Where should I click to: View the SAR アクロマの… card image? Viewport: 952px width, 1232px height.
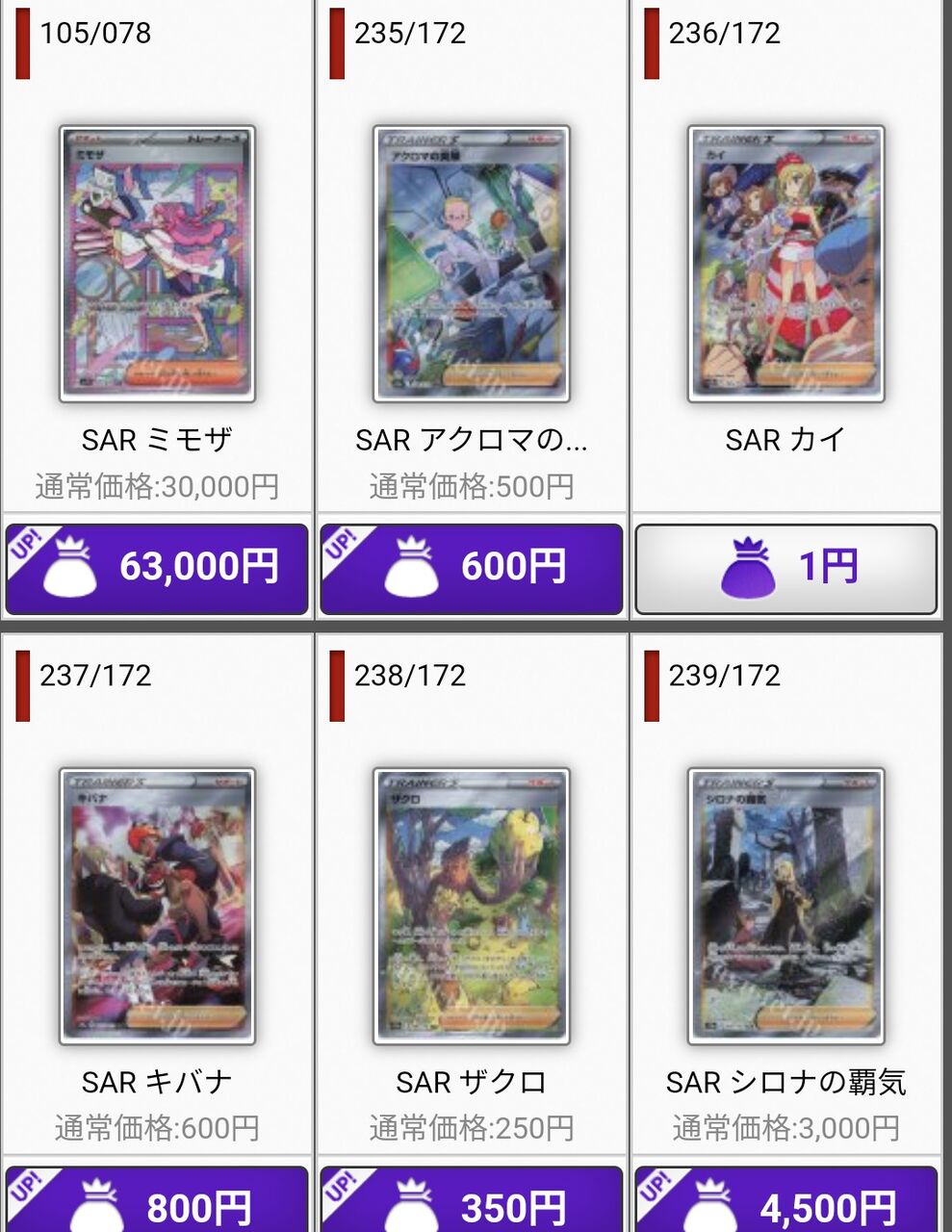pos(471,263)
